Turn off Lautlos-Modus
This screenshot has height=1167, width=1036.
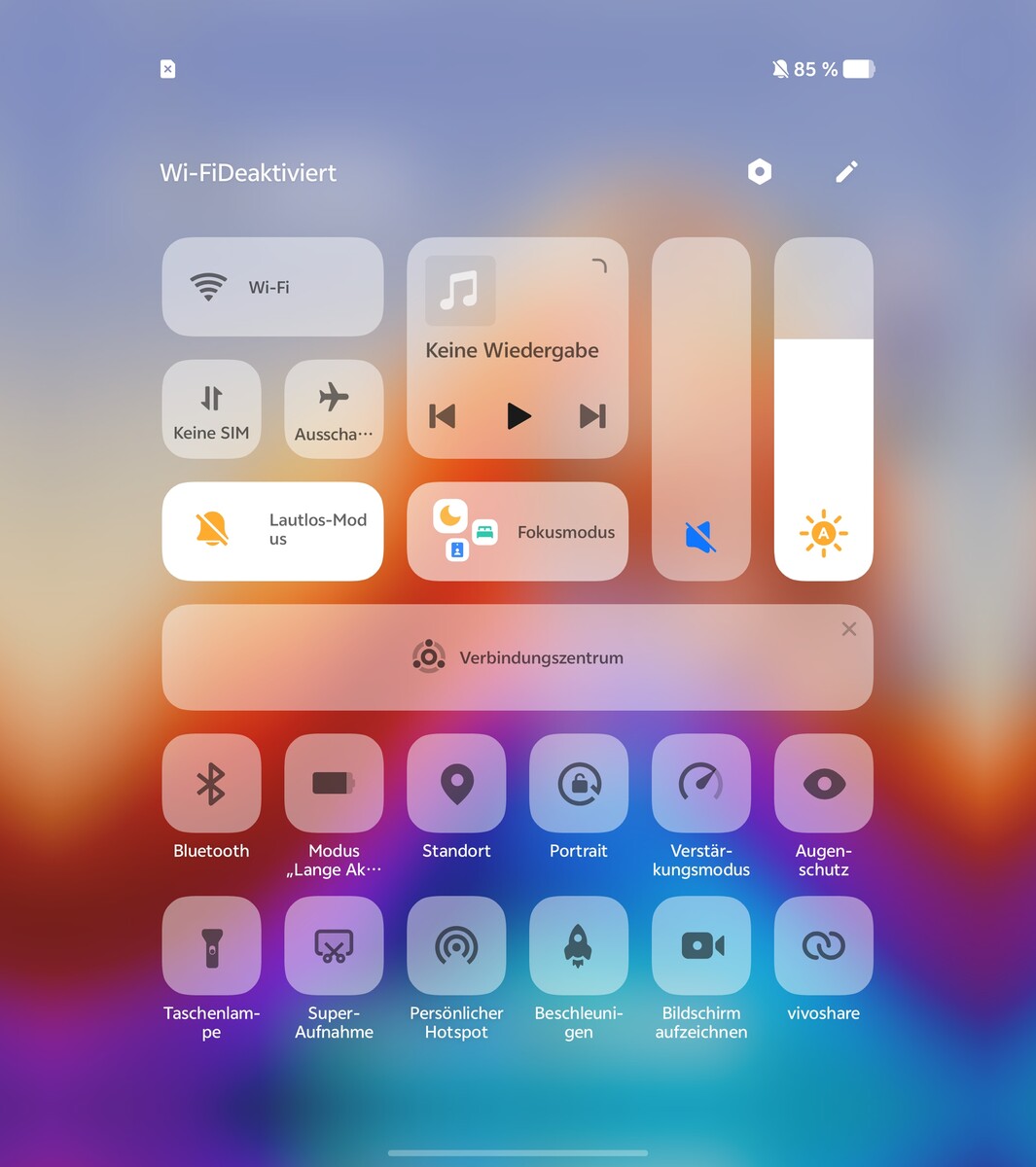[272, 531]
